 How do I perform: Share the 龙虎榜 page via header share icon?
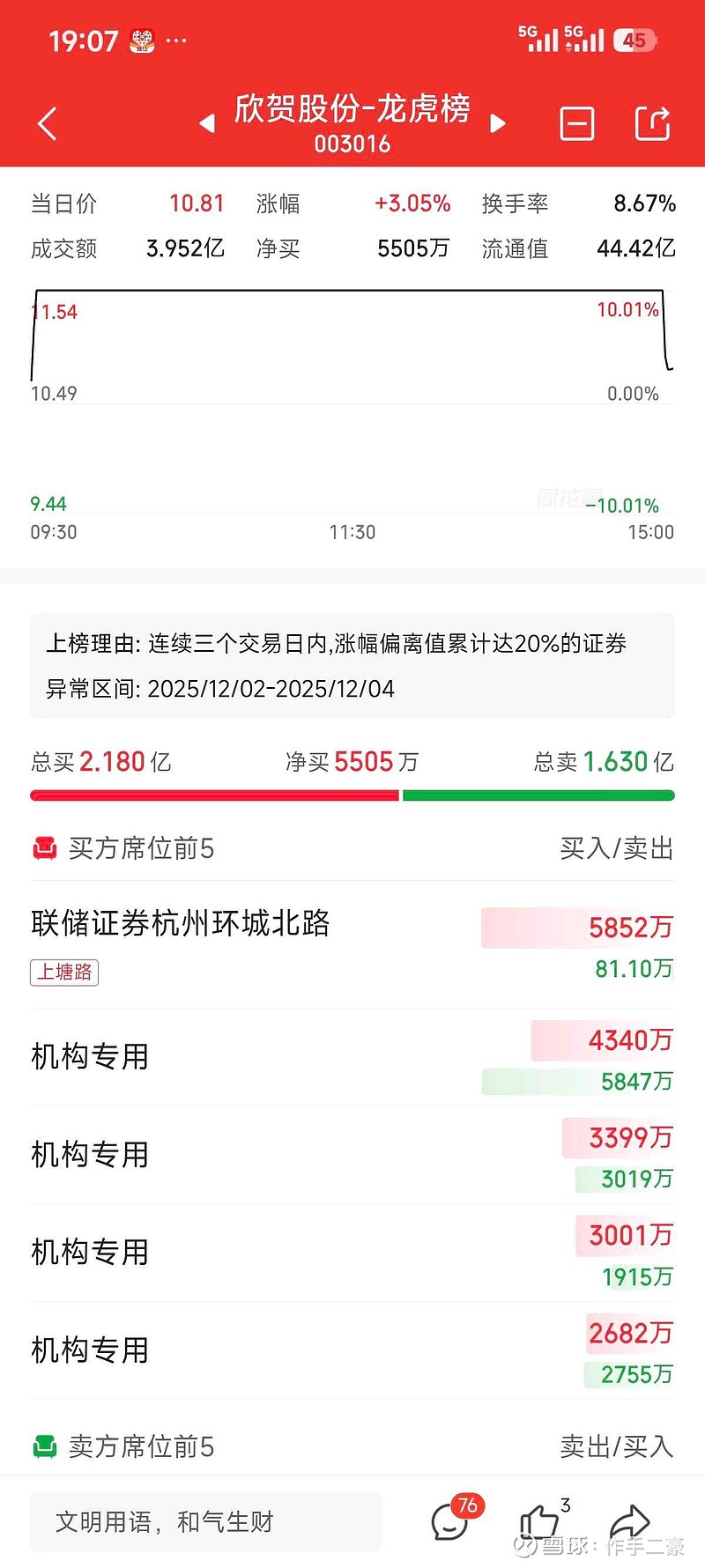coord(653,123)
